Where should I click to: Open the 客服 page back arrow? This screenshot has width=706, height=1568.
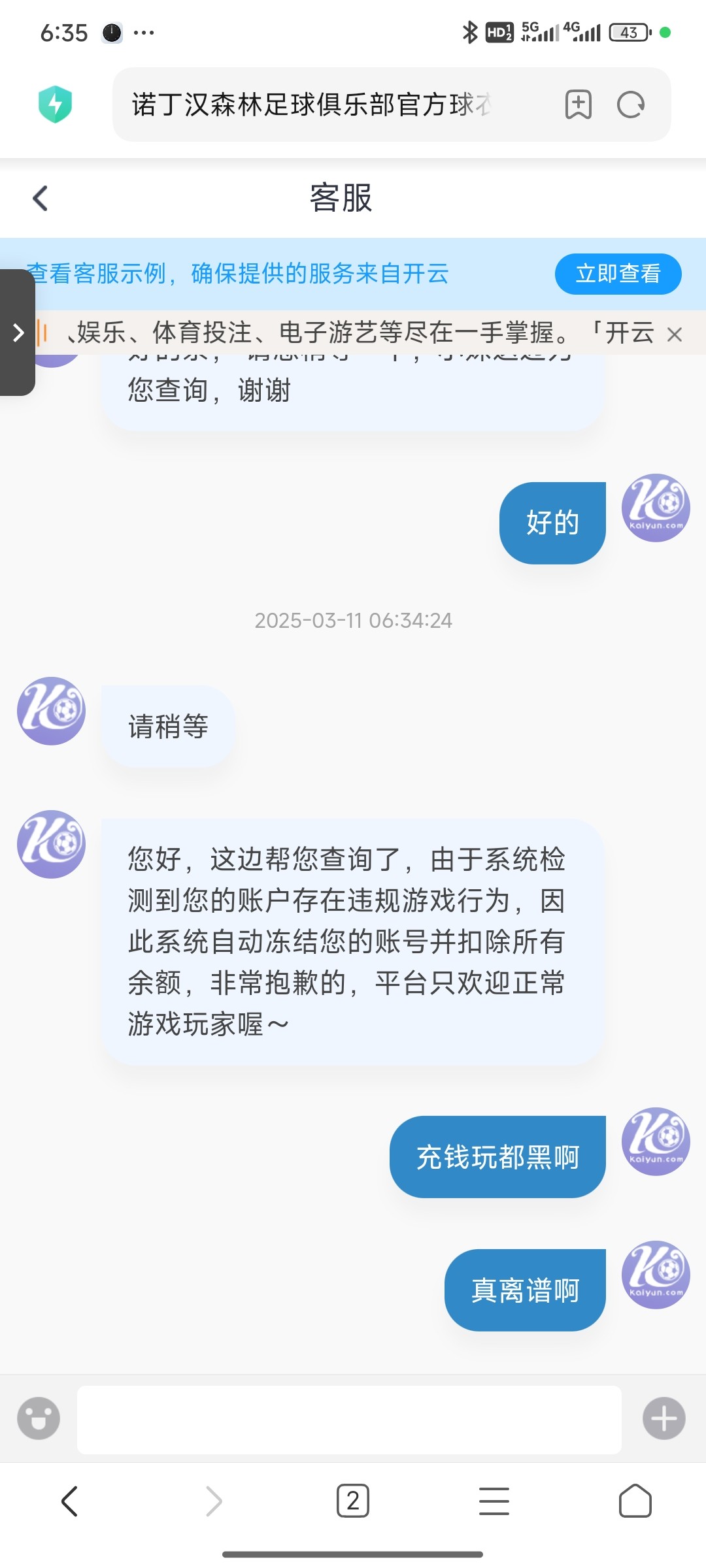(41, 198)
